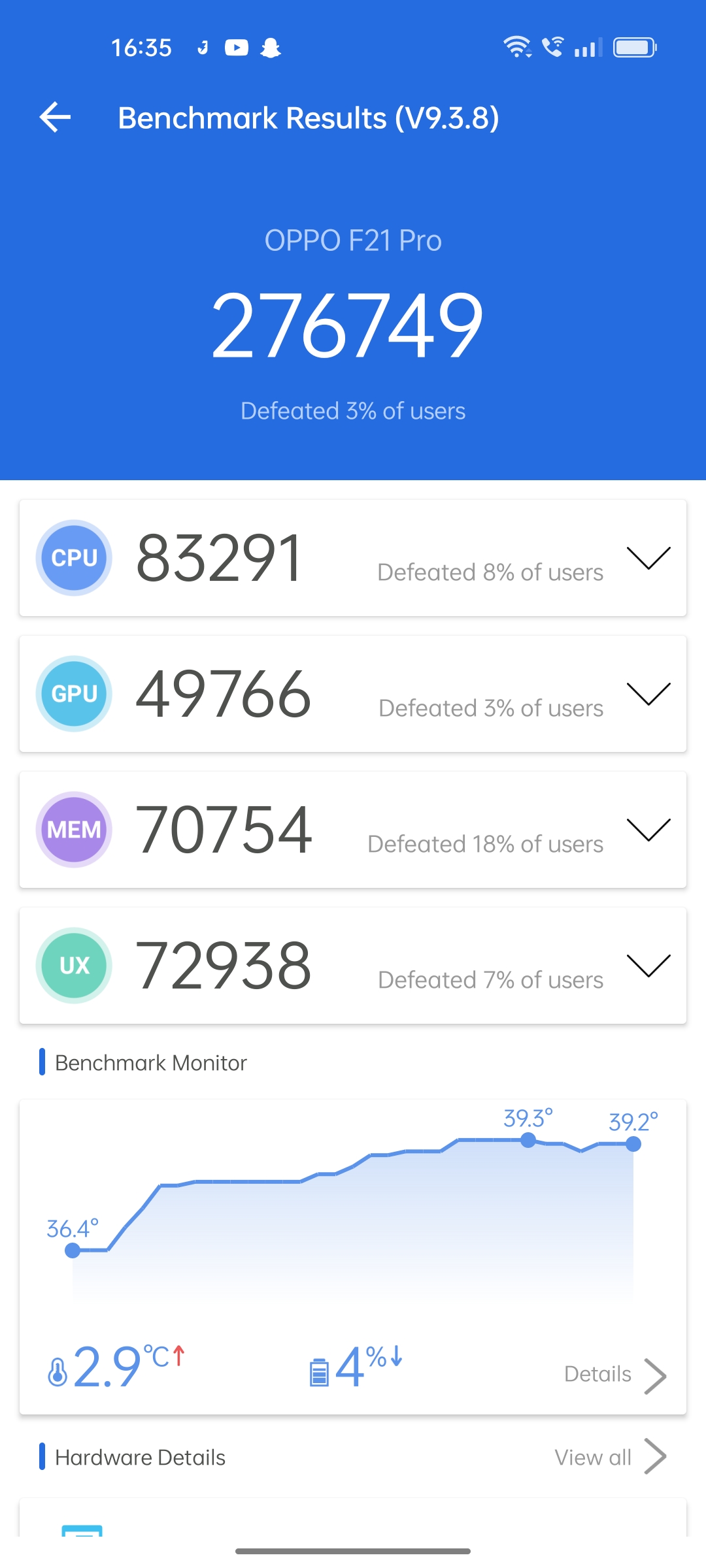The width and height of the screenshot is (706, 1568).
Task: Expand the MEM score section
Action: click(648, 830)
